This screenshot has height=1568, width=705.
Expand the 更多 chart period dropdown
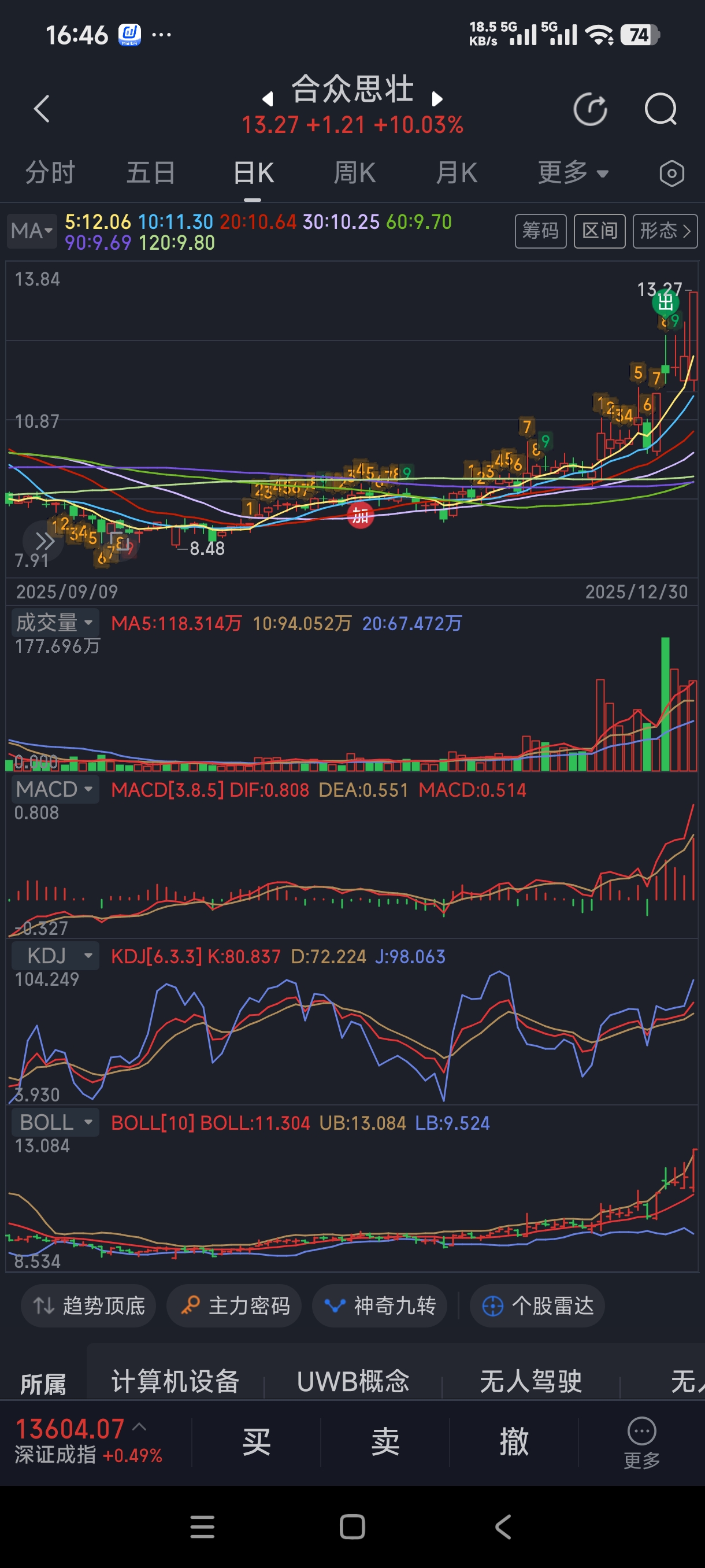(573, 173)
